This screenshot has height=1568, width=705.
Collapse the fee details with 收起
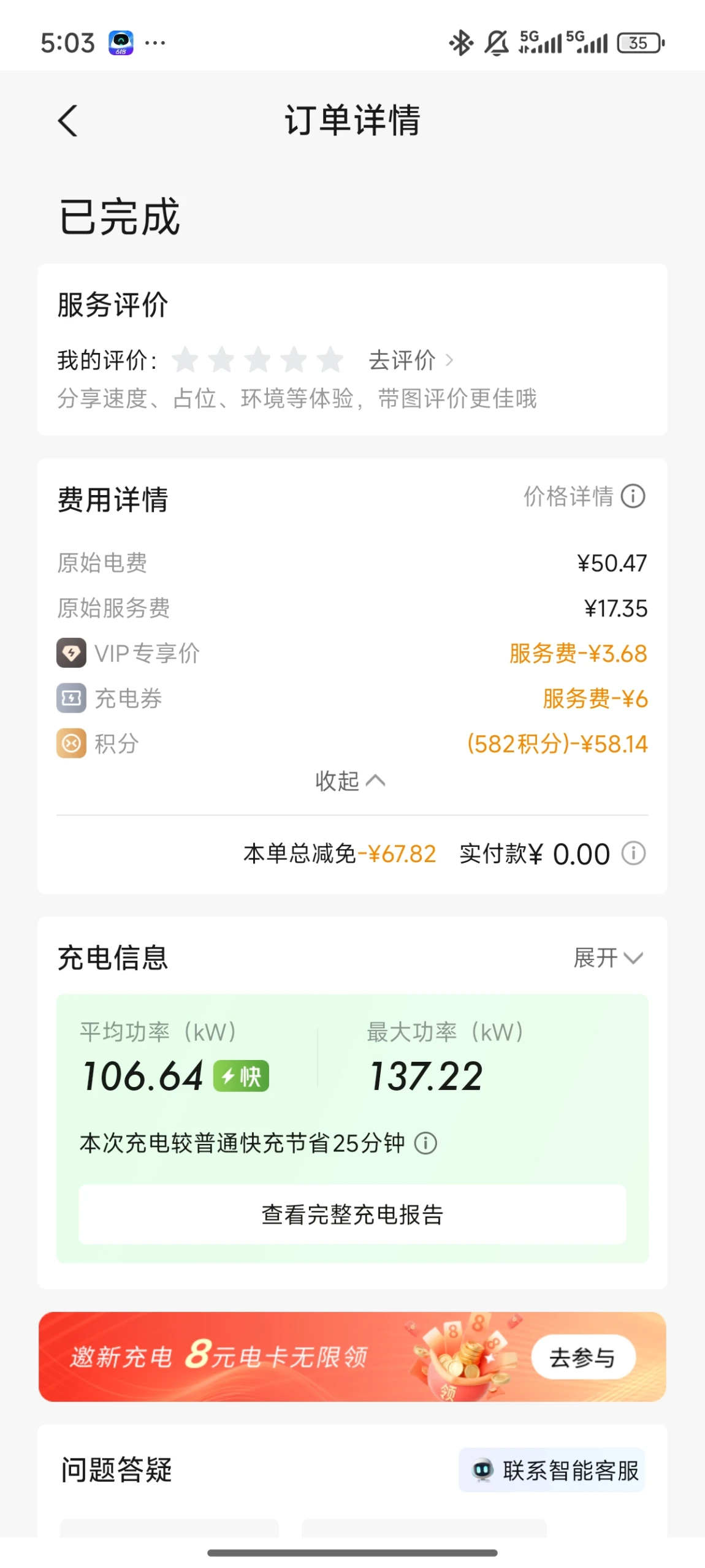(x=350, y=781)
